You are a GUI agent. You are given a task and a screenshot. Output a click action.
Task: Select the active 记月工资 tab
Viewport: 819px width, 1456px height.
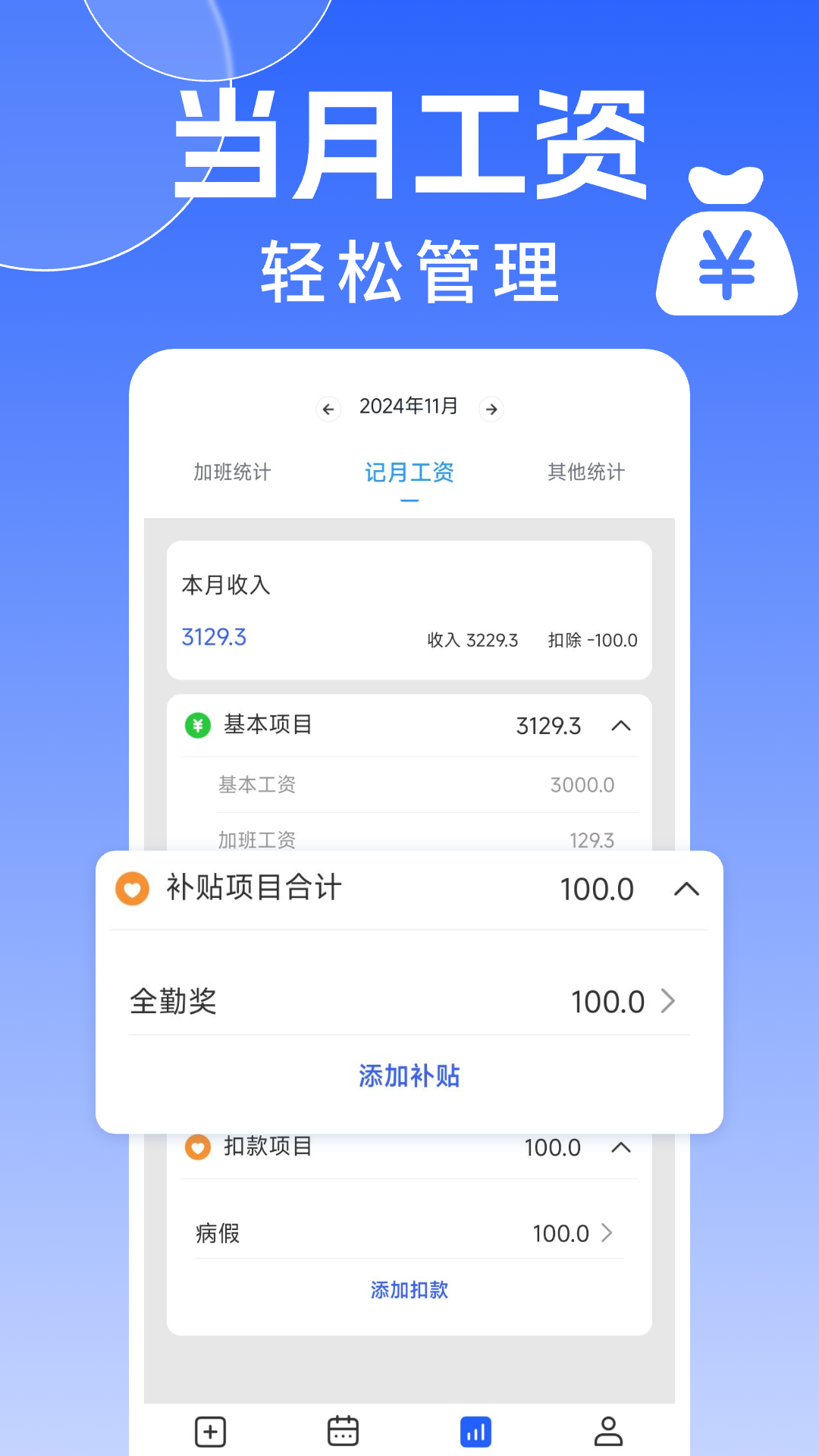(409, 472)
